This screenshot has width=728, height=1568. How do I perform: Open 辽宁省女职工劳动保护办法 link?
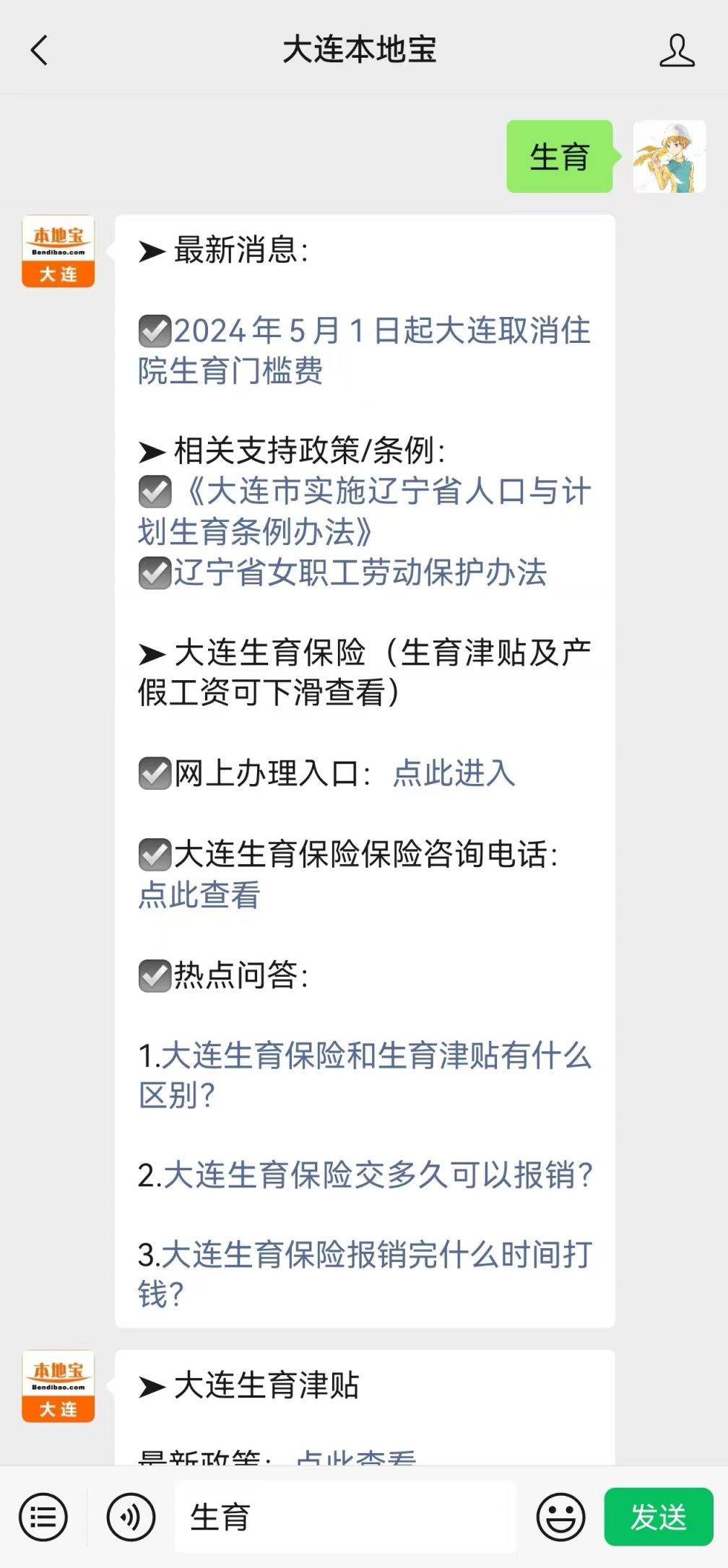(x=360, y=572)
